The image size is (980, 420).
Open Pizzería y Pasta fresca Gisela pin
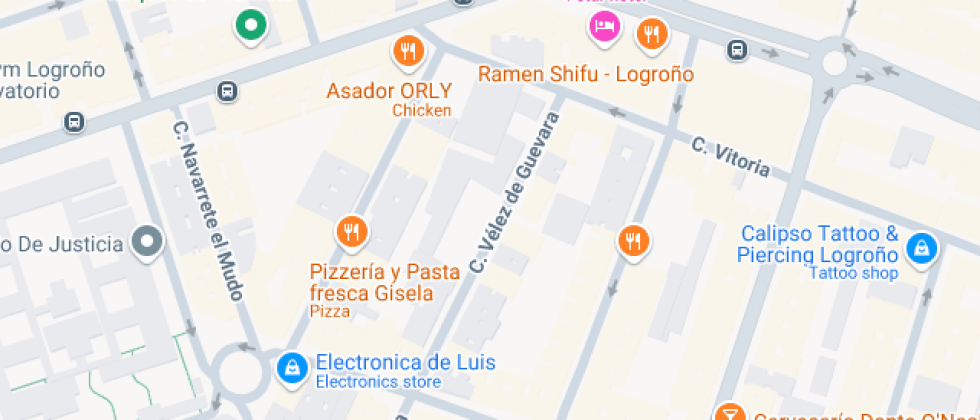coord(351,232)
